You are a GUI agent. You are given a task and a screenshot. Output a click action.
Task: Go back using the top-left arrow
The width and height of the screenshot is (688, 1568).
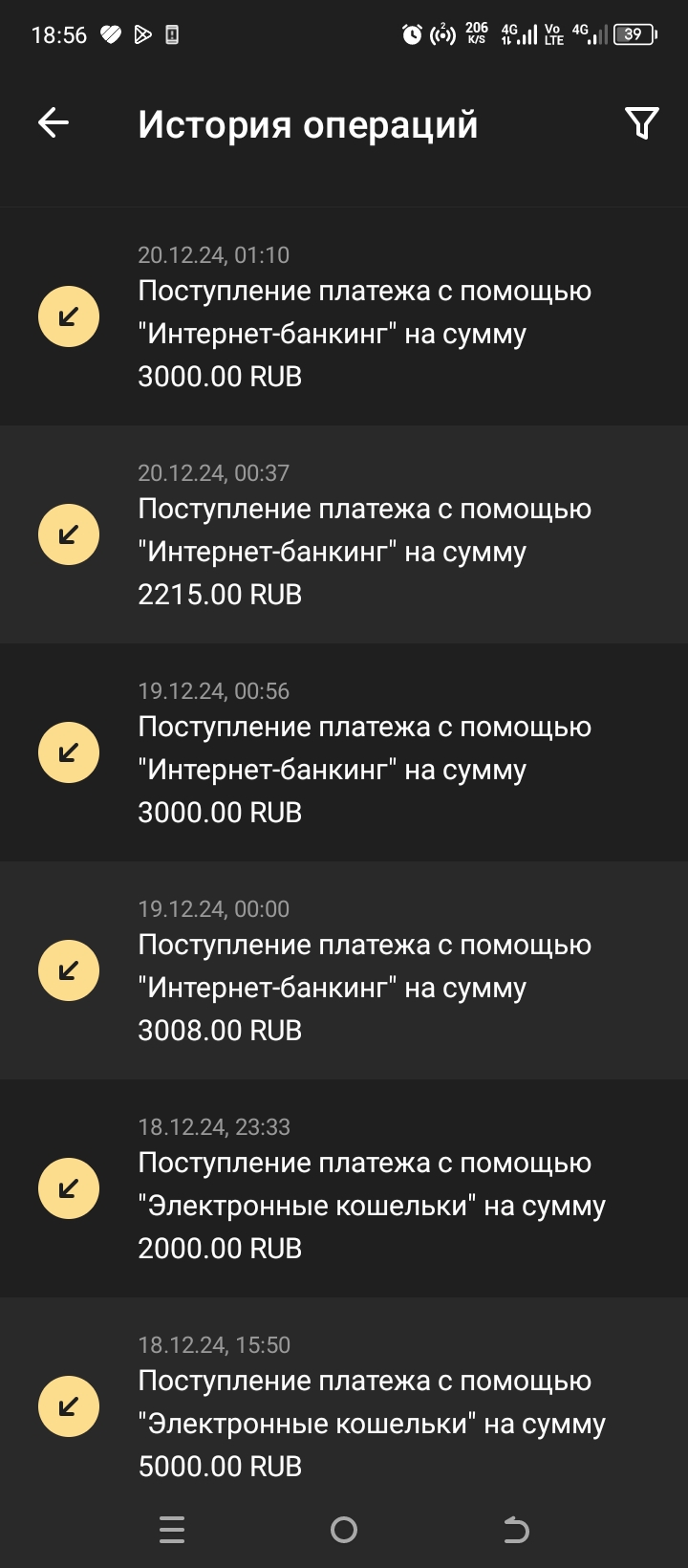[x=54, y=122]
